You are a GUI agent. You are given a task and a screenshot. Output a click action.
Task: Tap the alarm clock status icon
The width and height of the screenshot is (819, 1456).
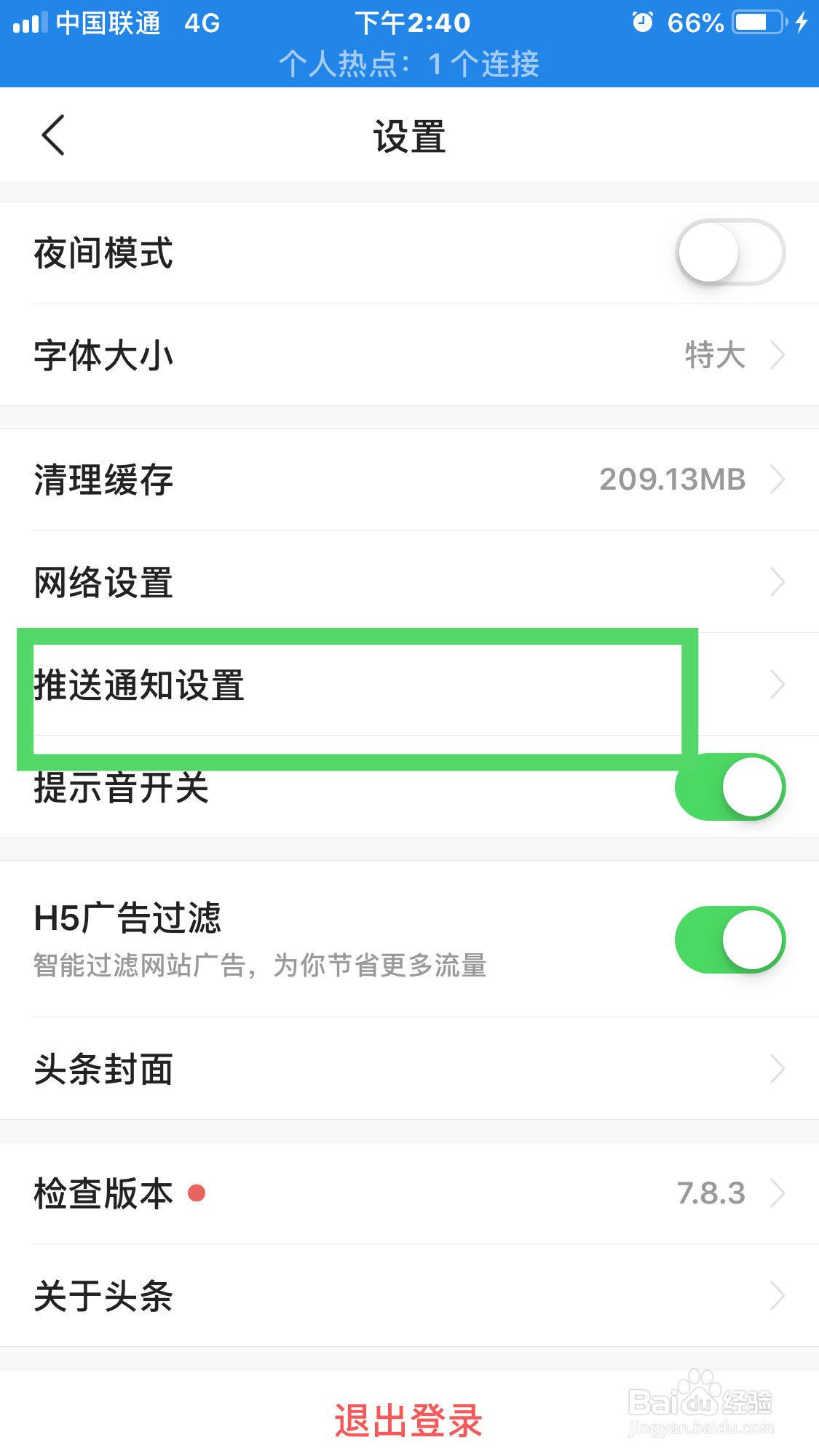[644, 21]
